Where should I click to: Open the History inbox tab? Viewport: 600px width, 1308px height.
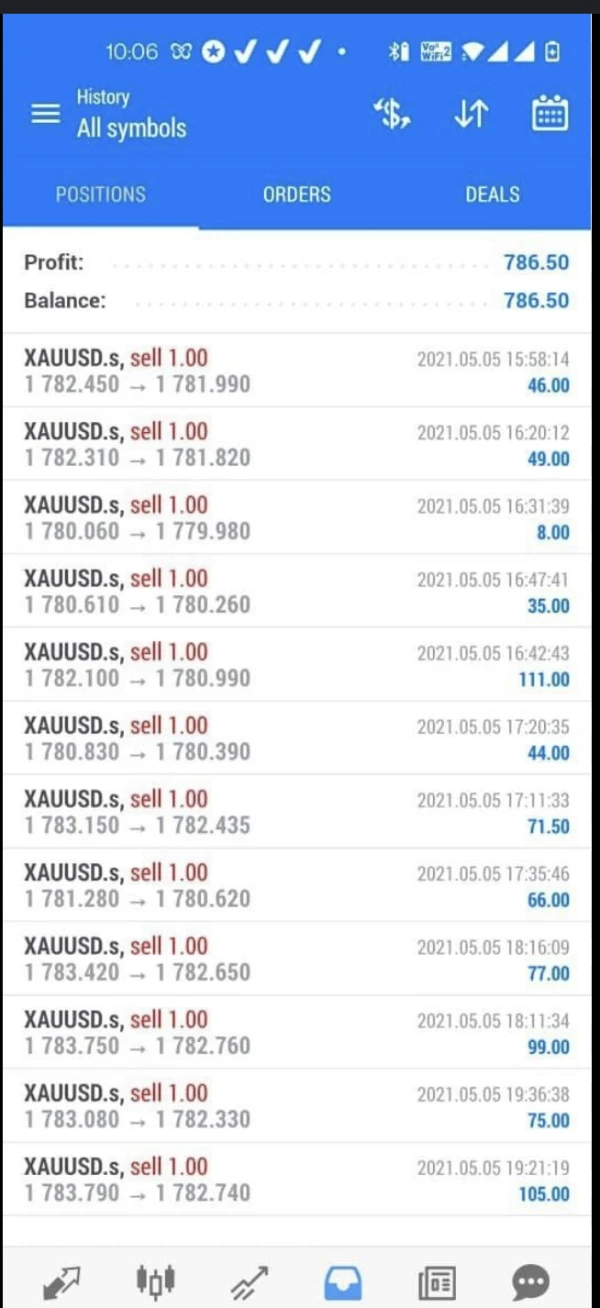click(x=343, y=1281)
